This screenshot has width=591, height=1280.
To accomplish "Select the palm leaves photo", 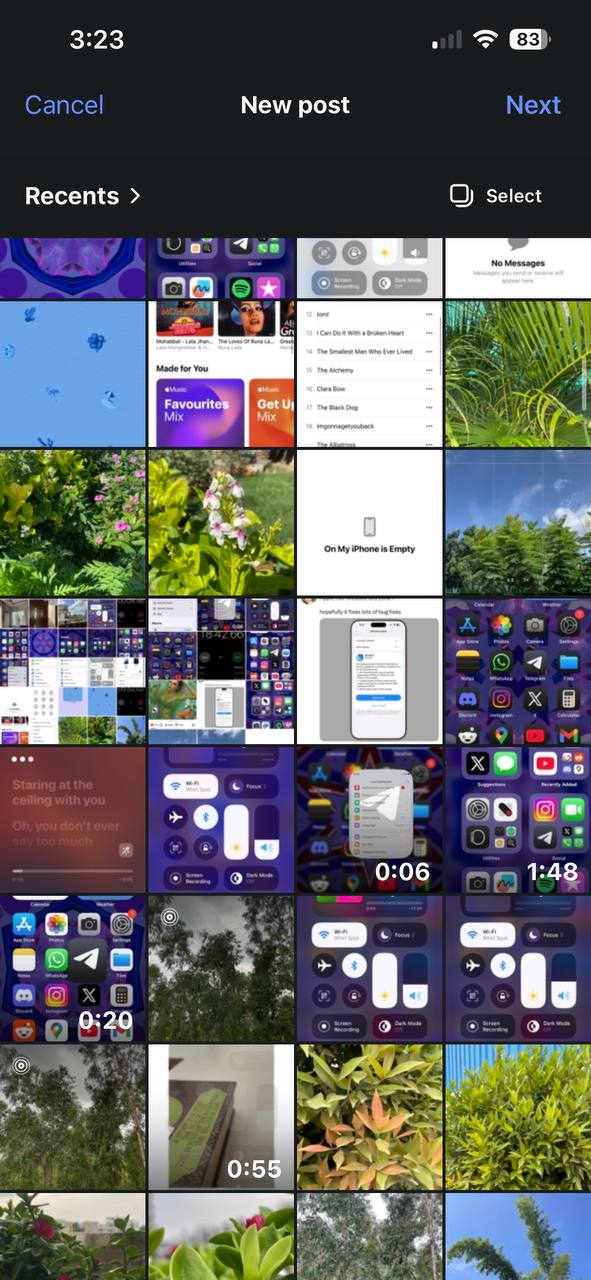I will tap(518, 374).
